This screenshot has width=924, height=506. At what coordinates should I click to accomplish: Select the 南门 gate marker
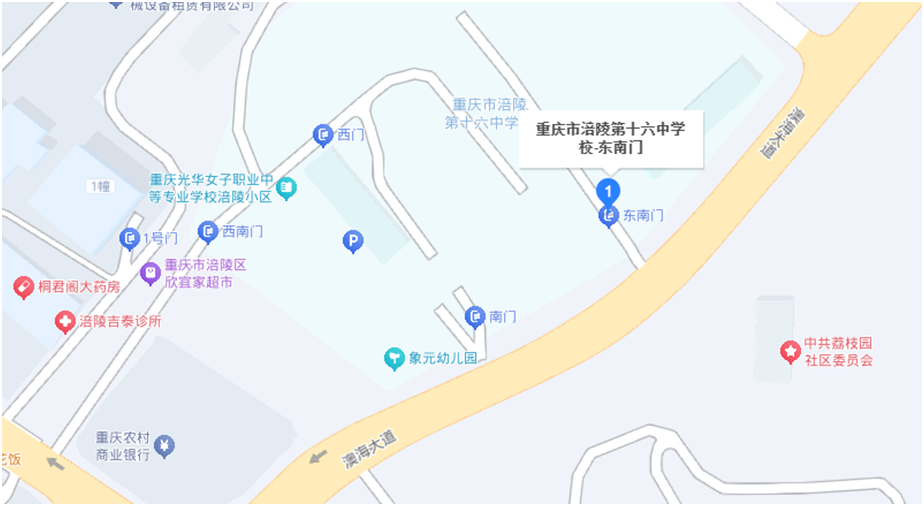click(476, 317)
